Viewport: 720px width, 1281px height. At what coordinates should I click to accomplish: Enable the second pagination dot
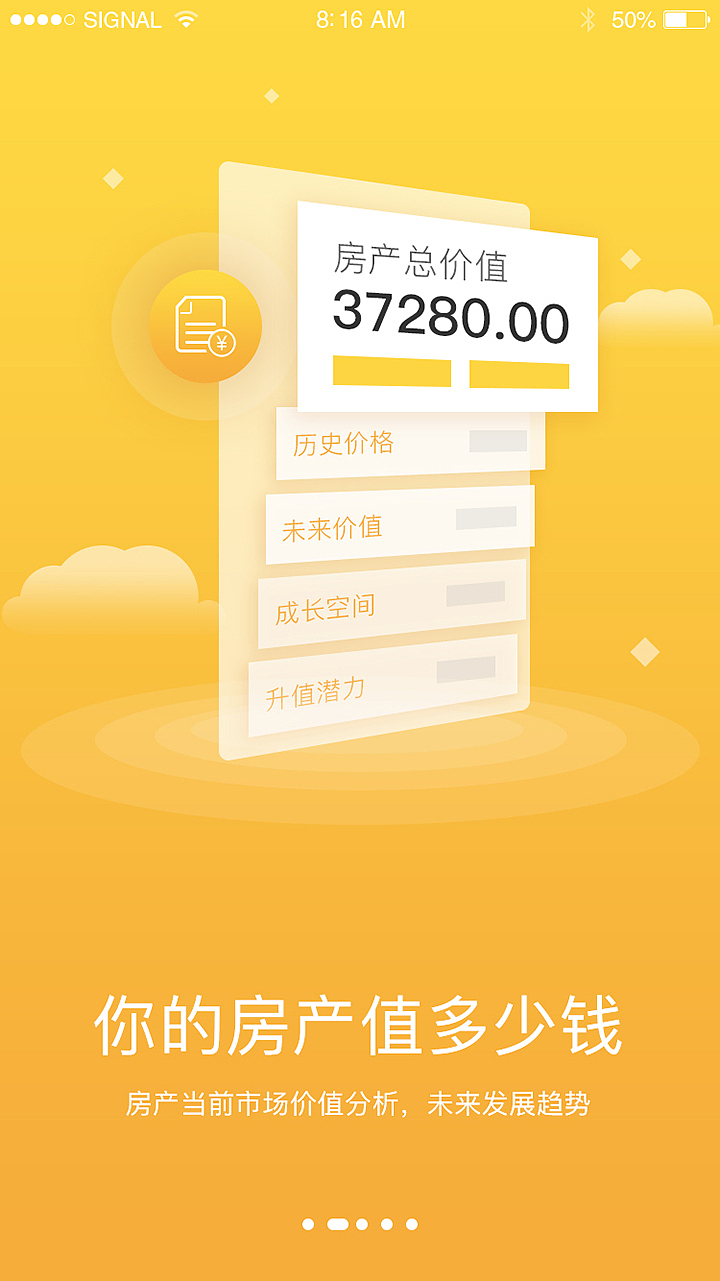(337, 1223)
